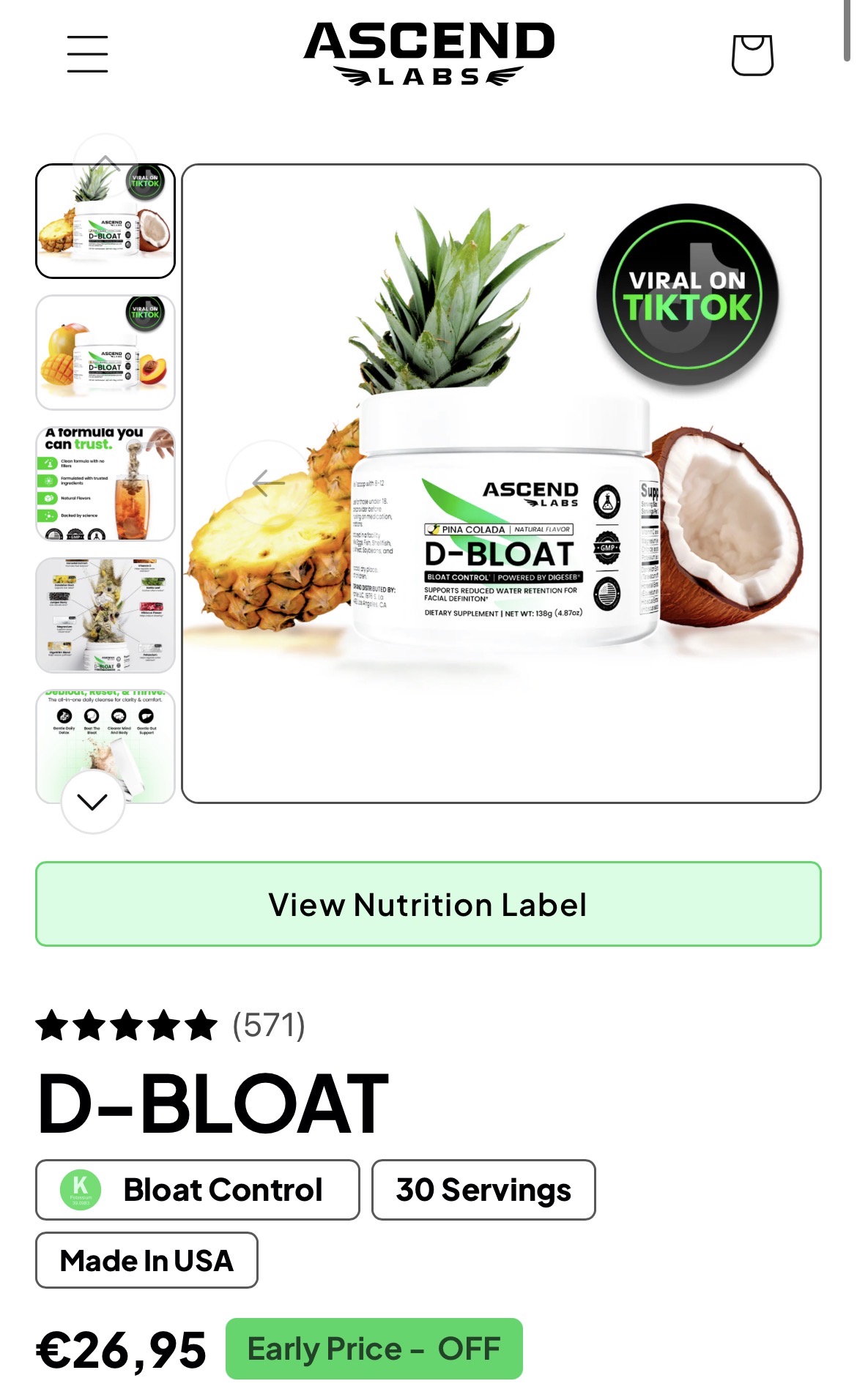Go to previous product image arrow

[268, 483]
